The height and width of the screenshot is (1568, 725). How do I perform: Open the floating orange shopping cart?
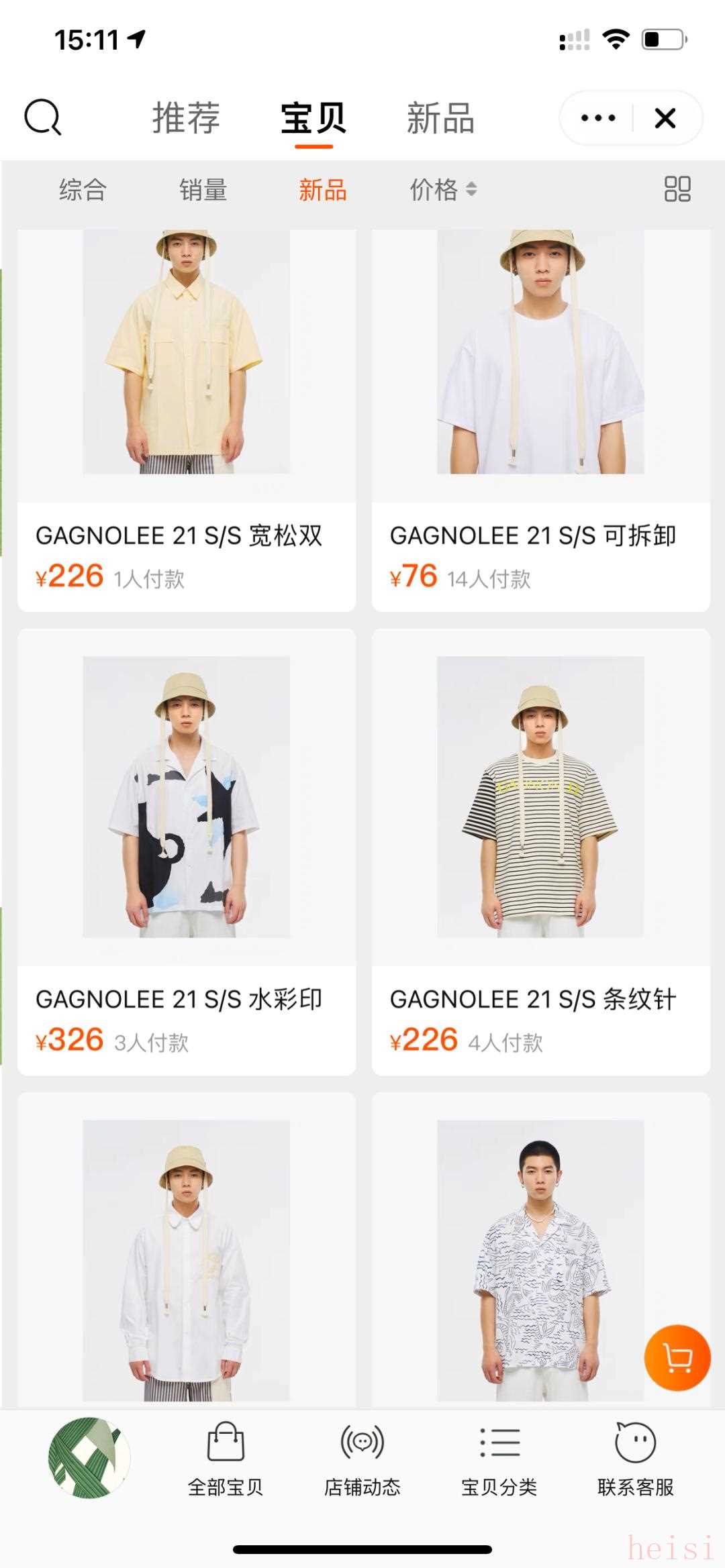pyautogui.click(x=677, y=1357)
